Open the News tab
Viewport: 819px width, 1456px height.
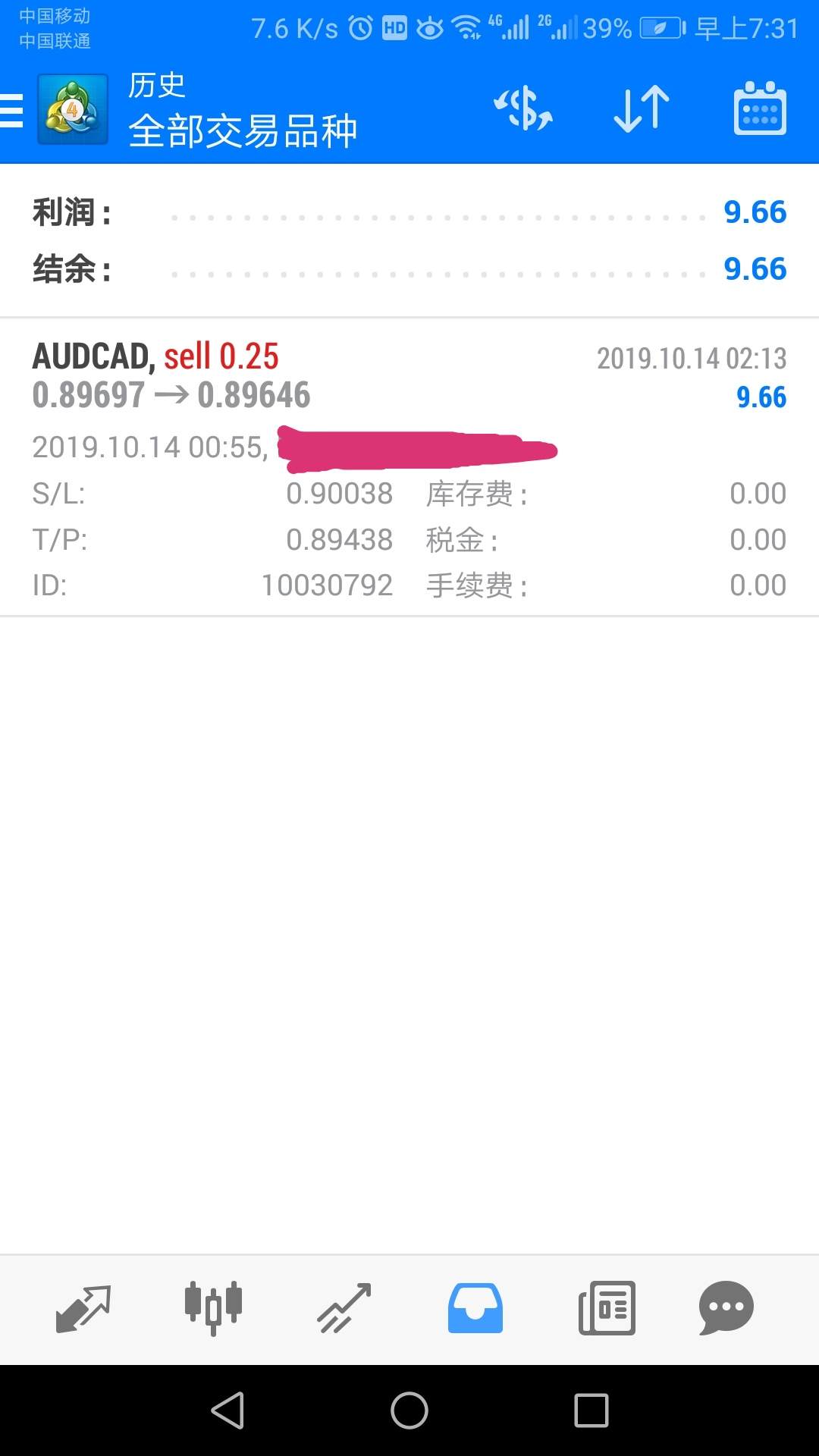(x=607, y=1309)
